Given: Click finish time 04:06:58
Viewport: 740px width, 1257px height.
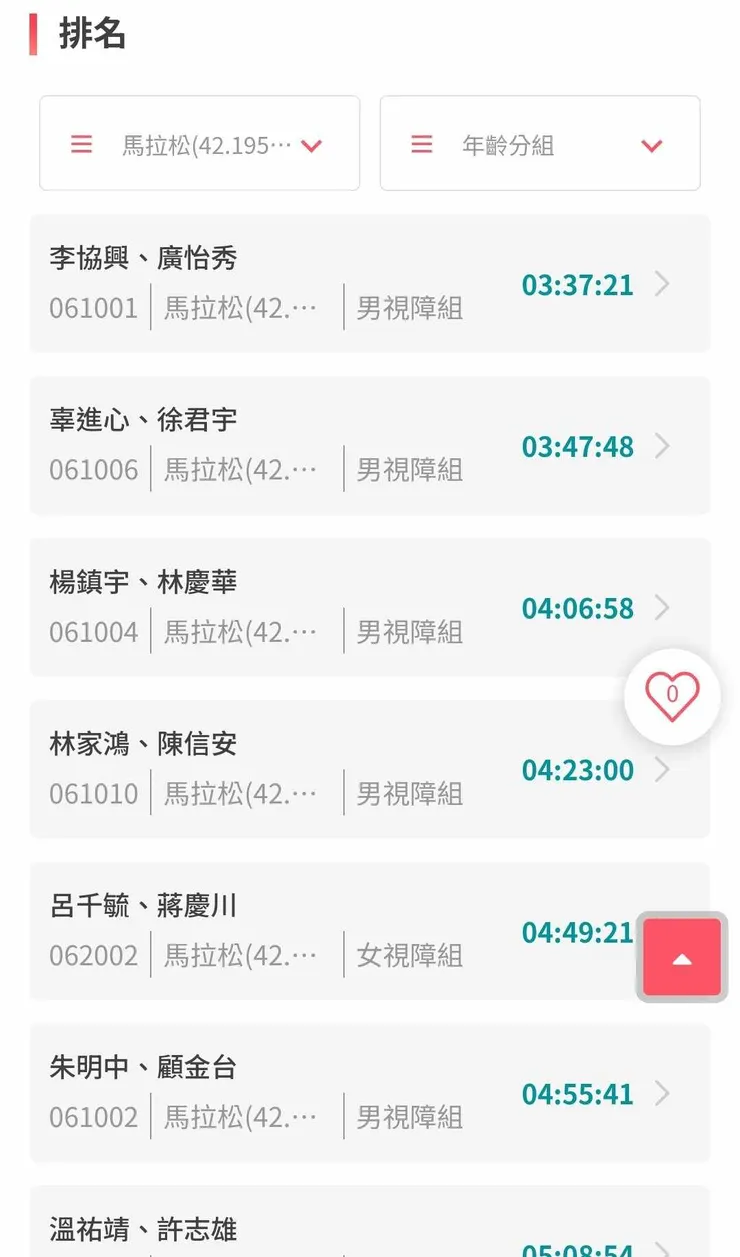Looking at the screenshot, I should tap(577, 608).
